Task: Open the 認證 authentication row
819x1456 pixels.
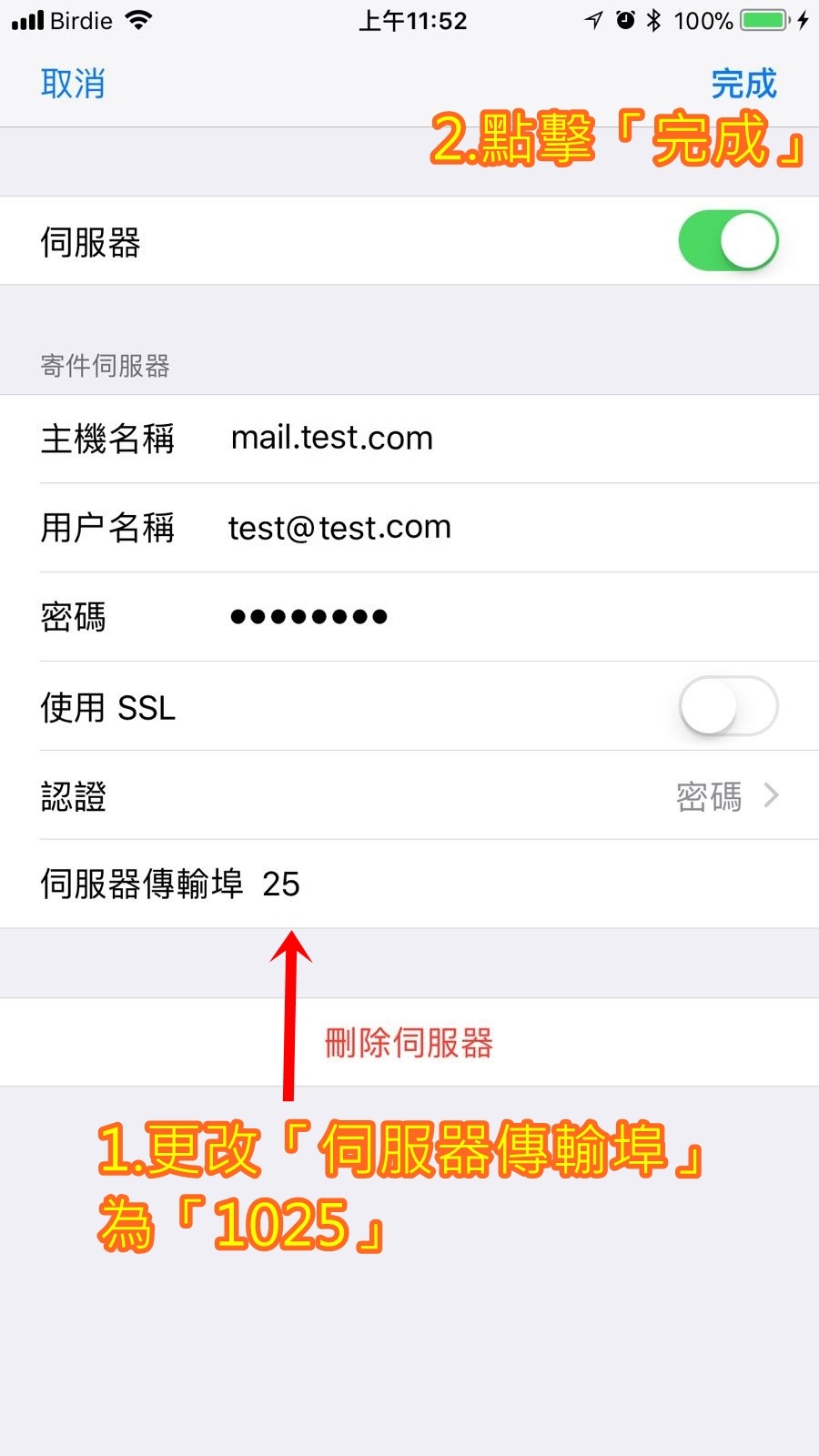Action: (409, 796)
